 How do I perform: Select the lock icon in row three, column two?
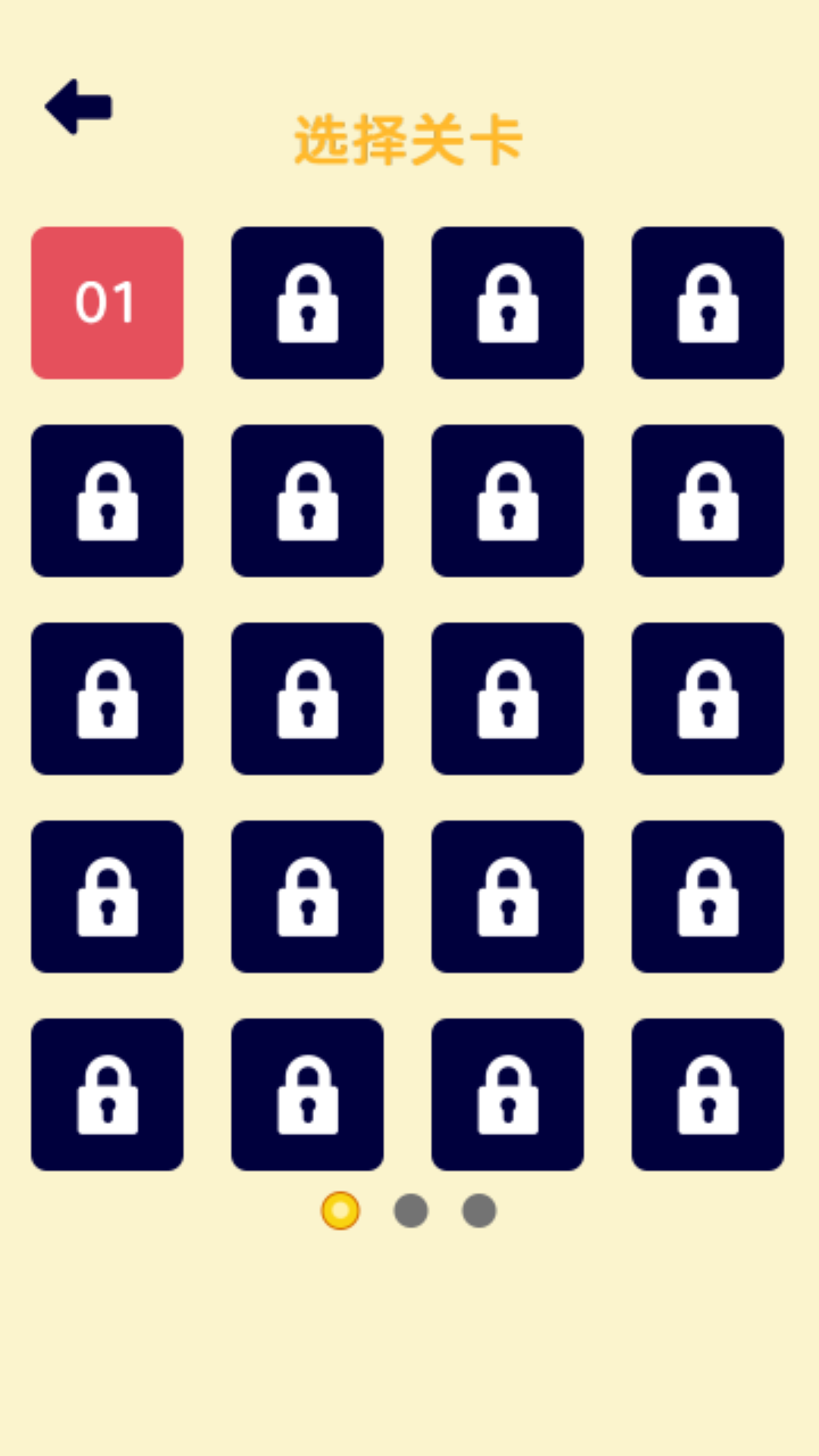(x=307, y=700)
